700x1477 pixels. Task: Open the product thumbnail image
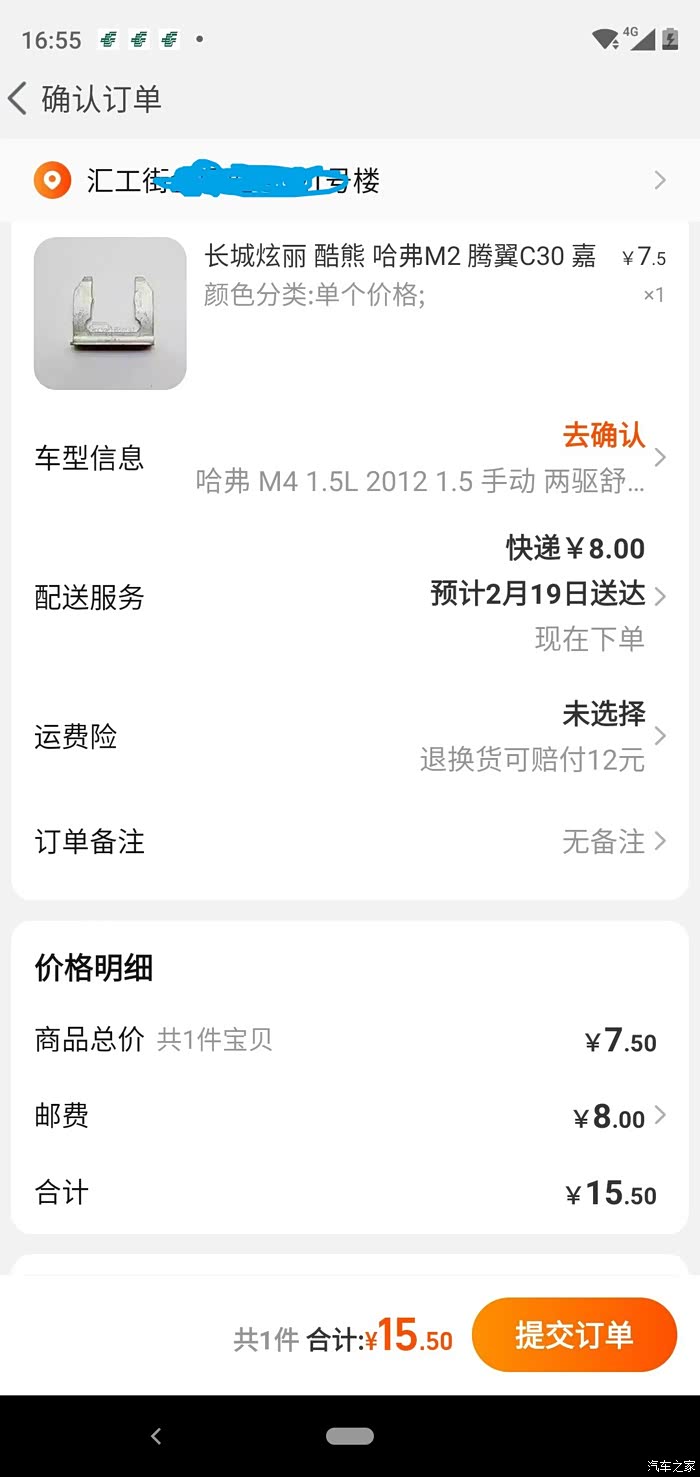pyautogui.click(x=110, y=313)
